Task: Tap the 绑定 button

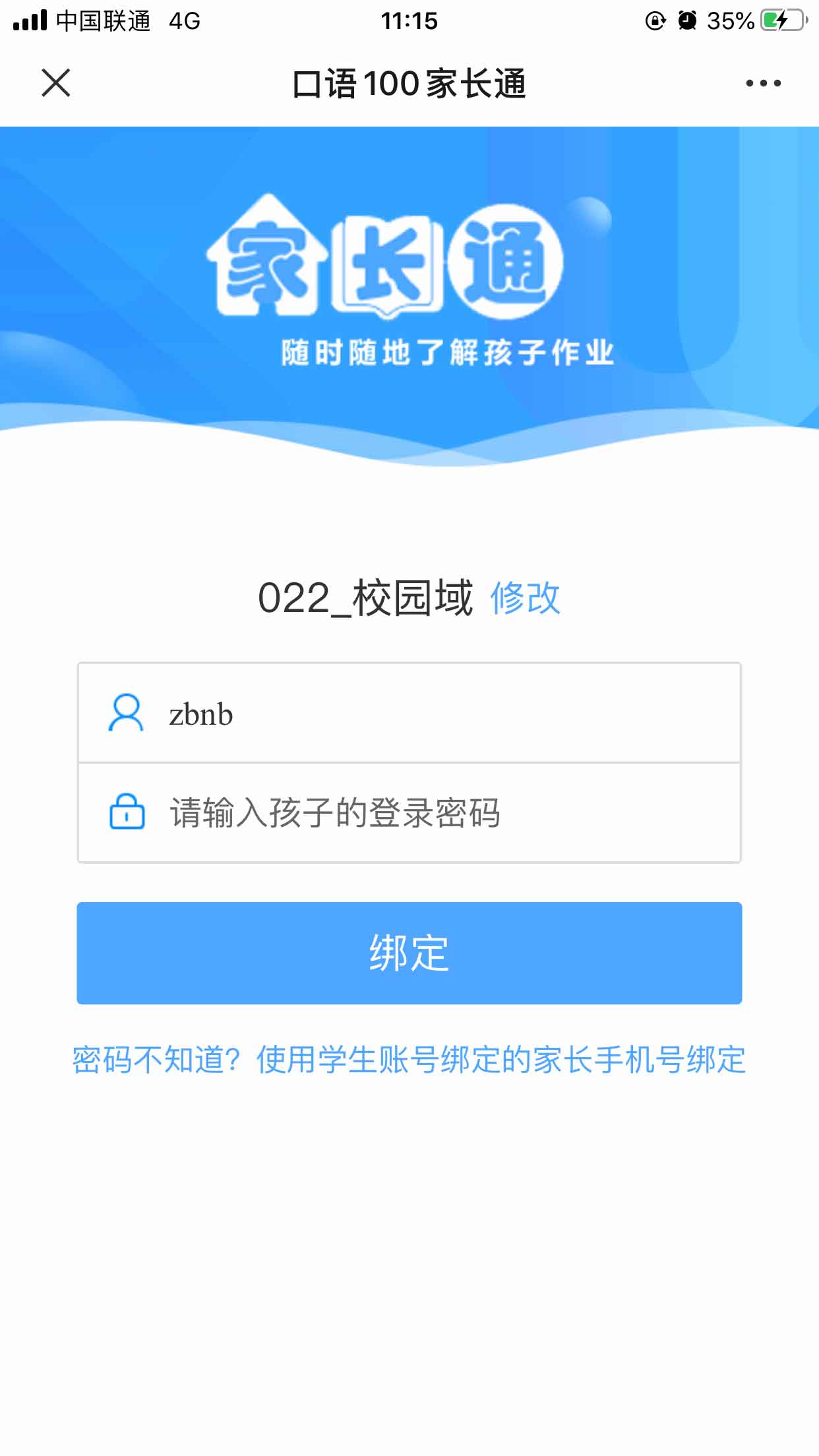Action: click(x=409, y=953)
